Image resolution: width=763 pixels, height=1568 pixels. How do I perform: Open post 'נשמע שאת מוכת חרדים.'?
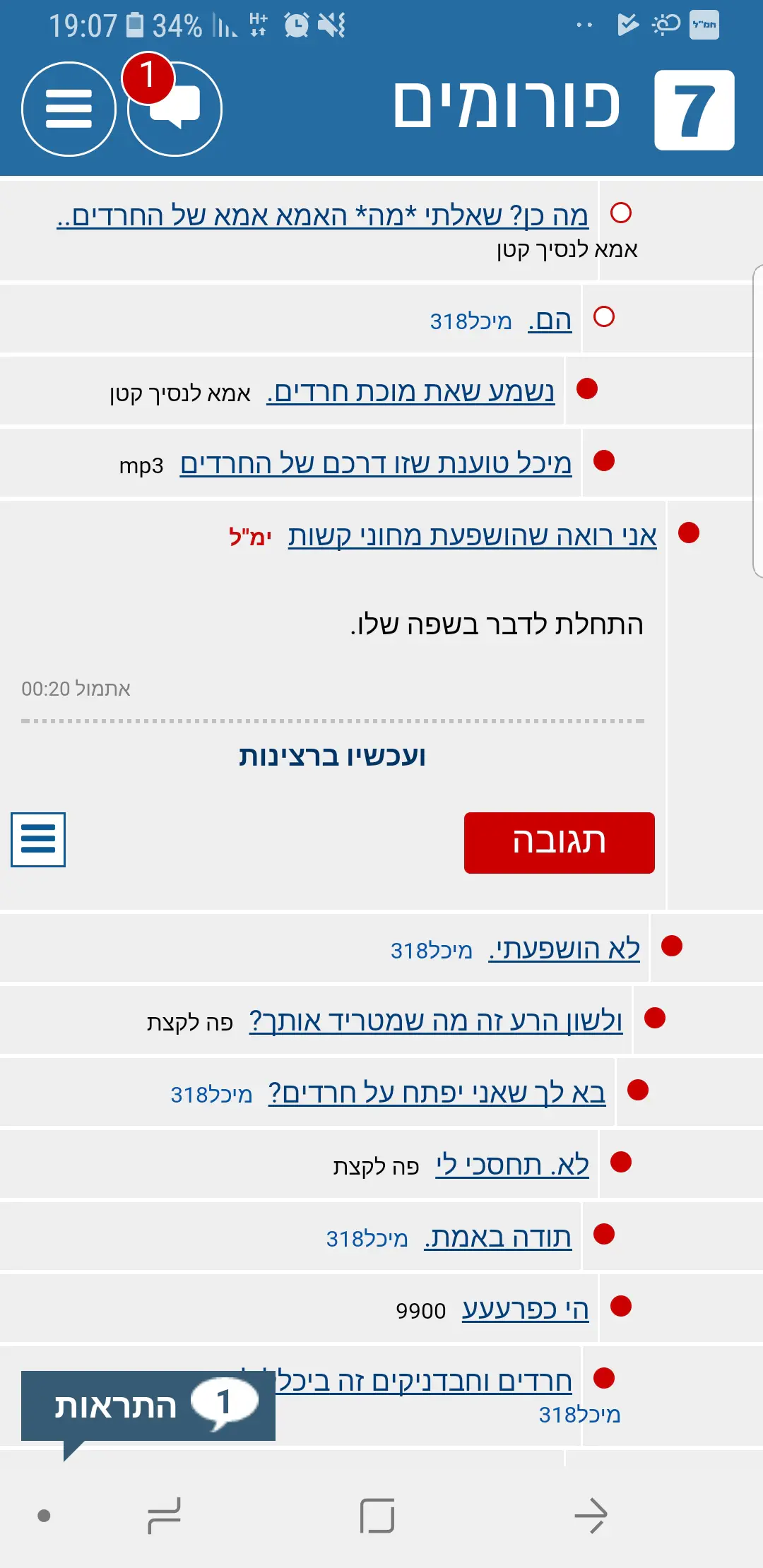pyautogui.click(x=410, y=392)
